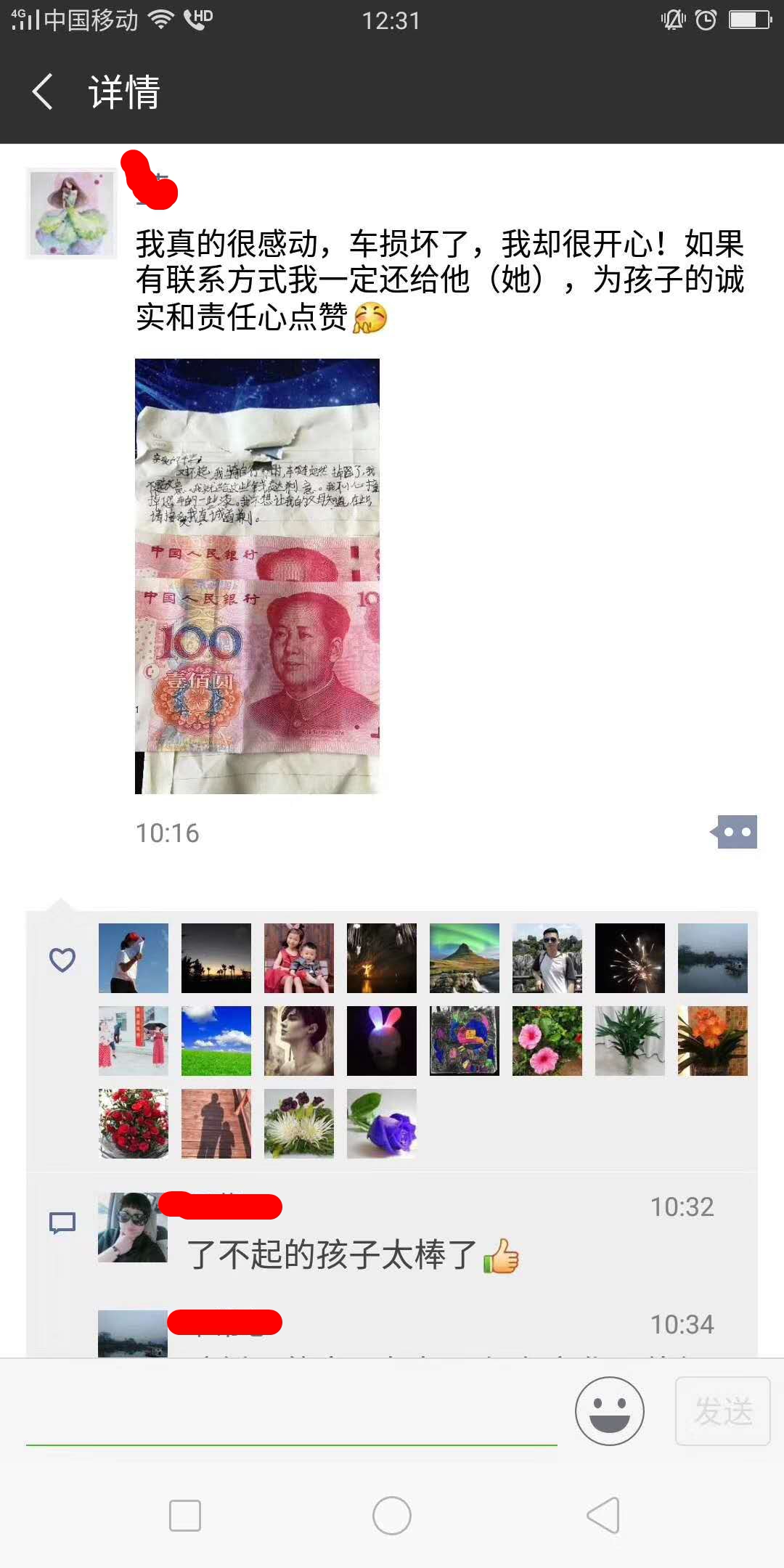This screenshot has height=1568, width=784.
Task: Open the red roses avatar in likes
Action: coord(134,1123)
